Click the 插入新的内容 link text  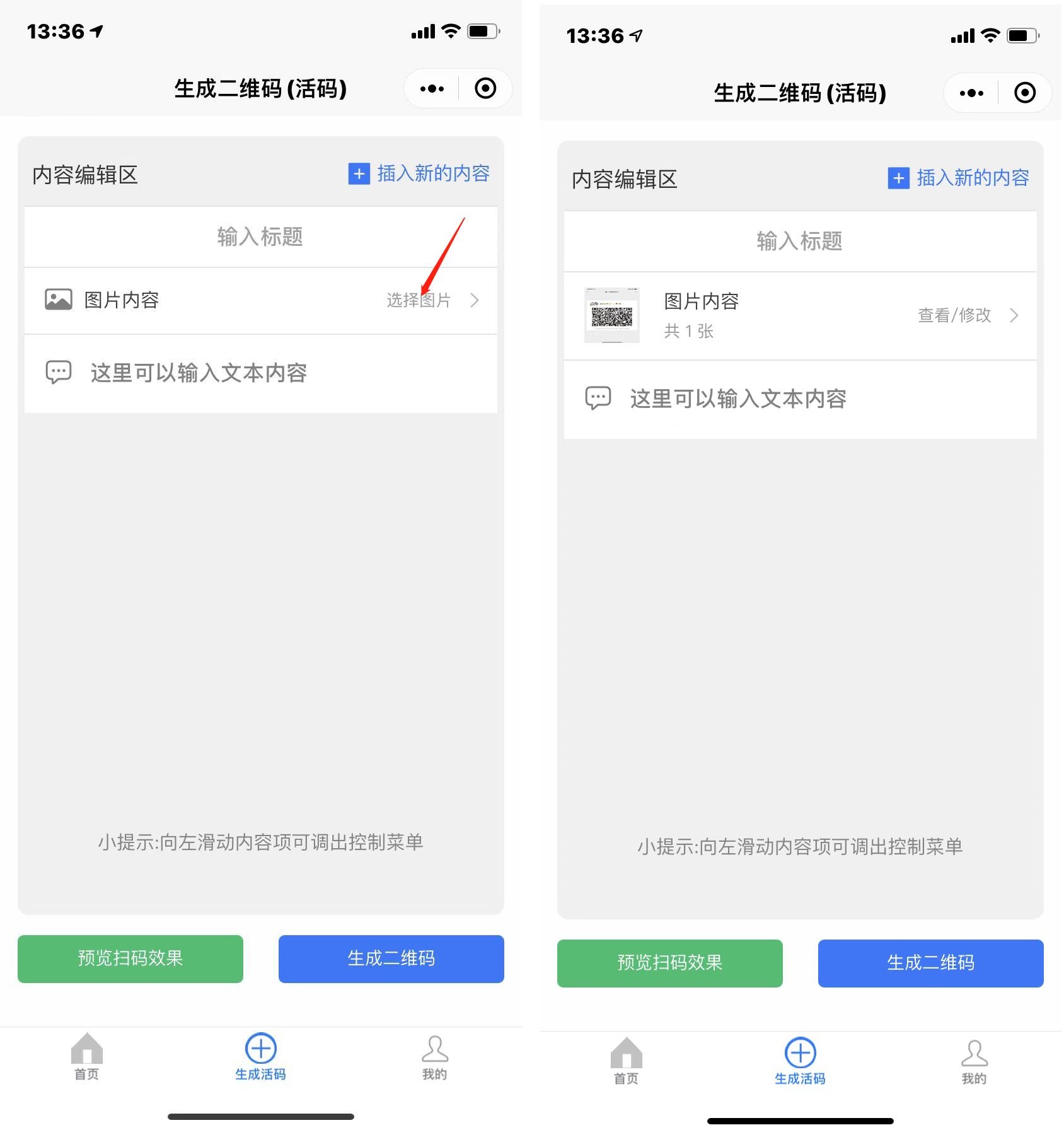[434, 174]
